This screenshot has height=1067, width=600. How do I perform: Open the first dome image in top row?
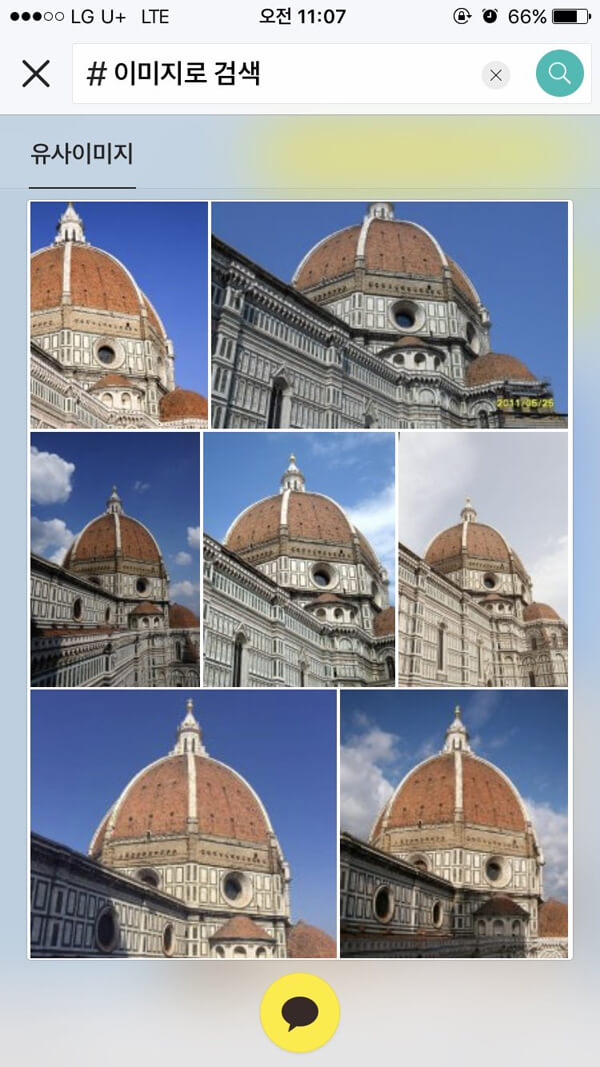119,314
